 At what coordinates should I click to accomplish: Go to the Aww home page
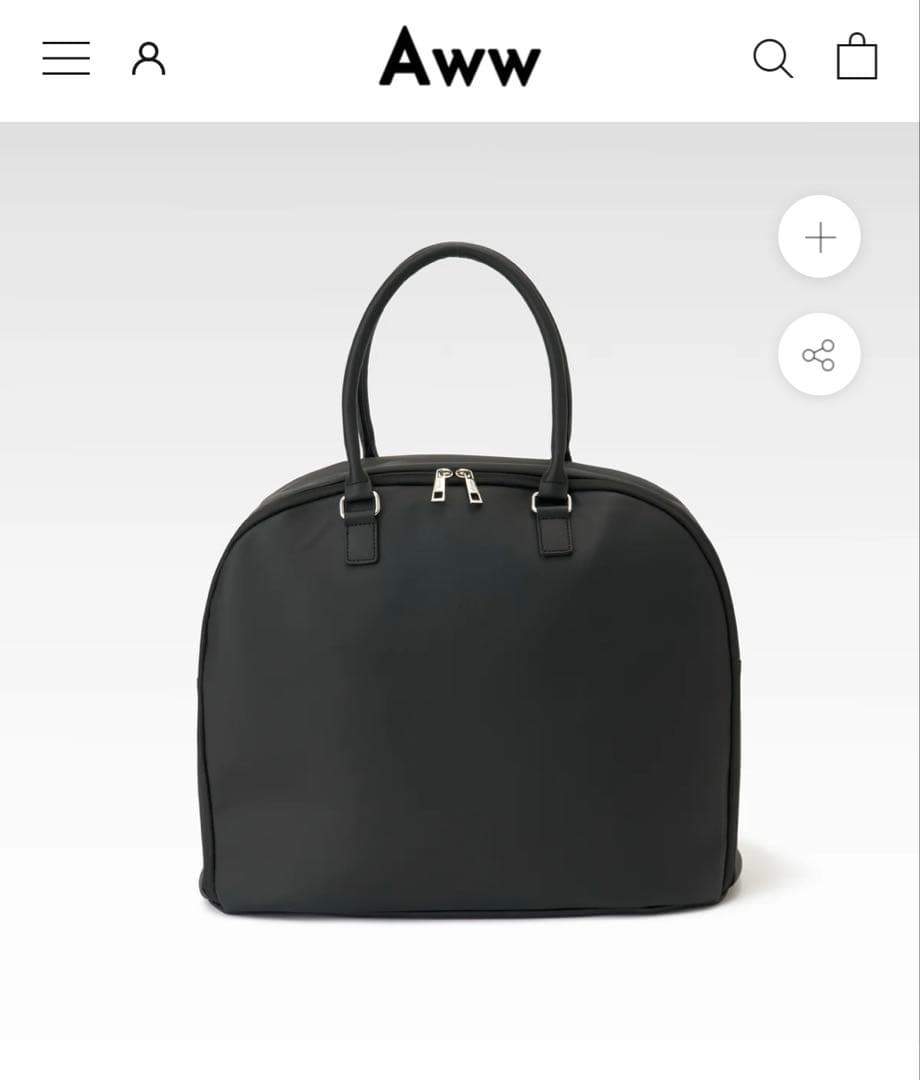coord(460,57)
